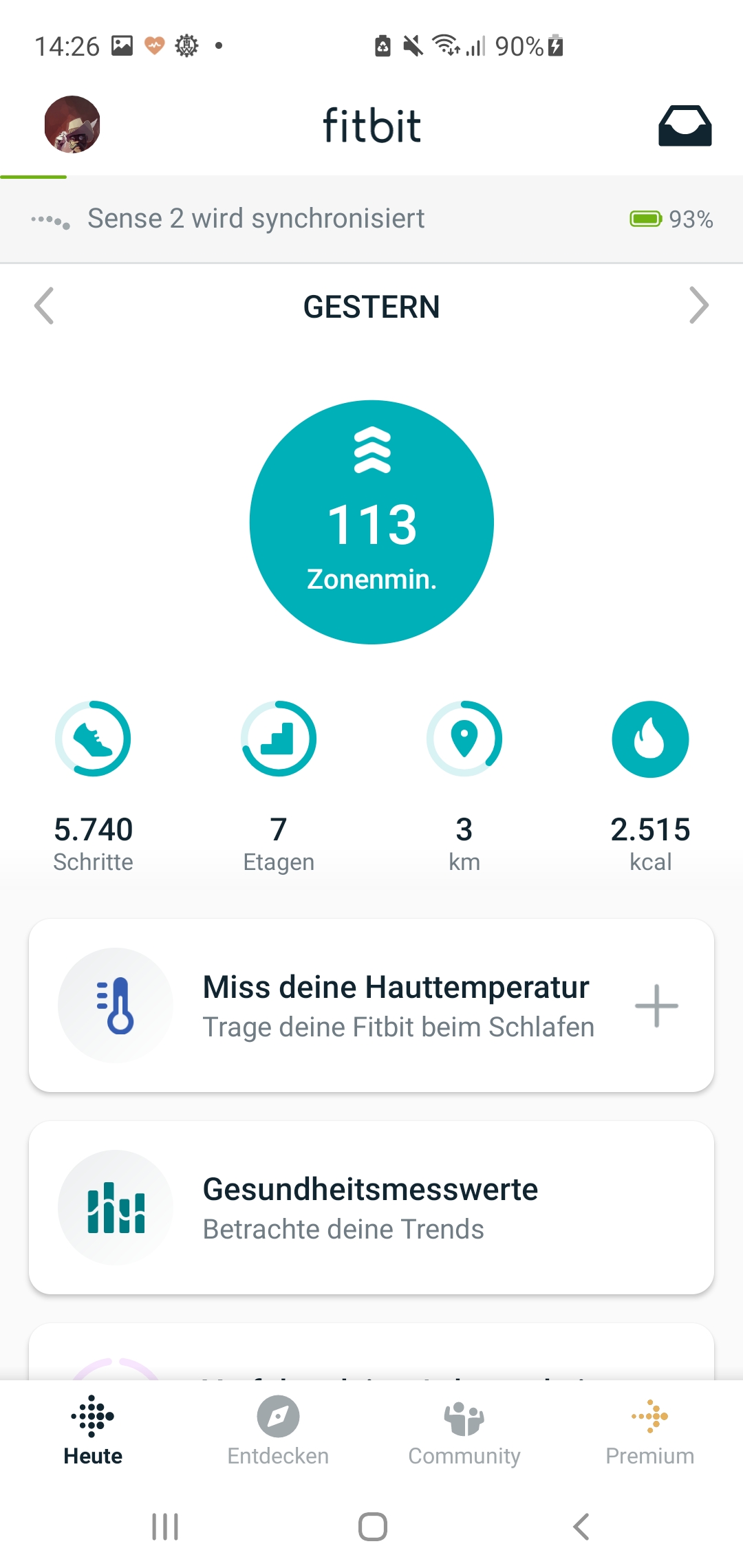Open the inbox icon

[x=685, y=126]
